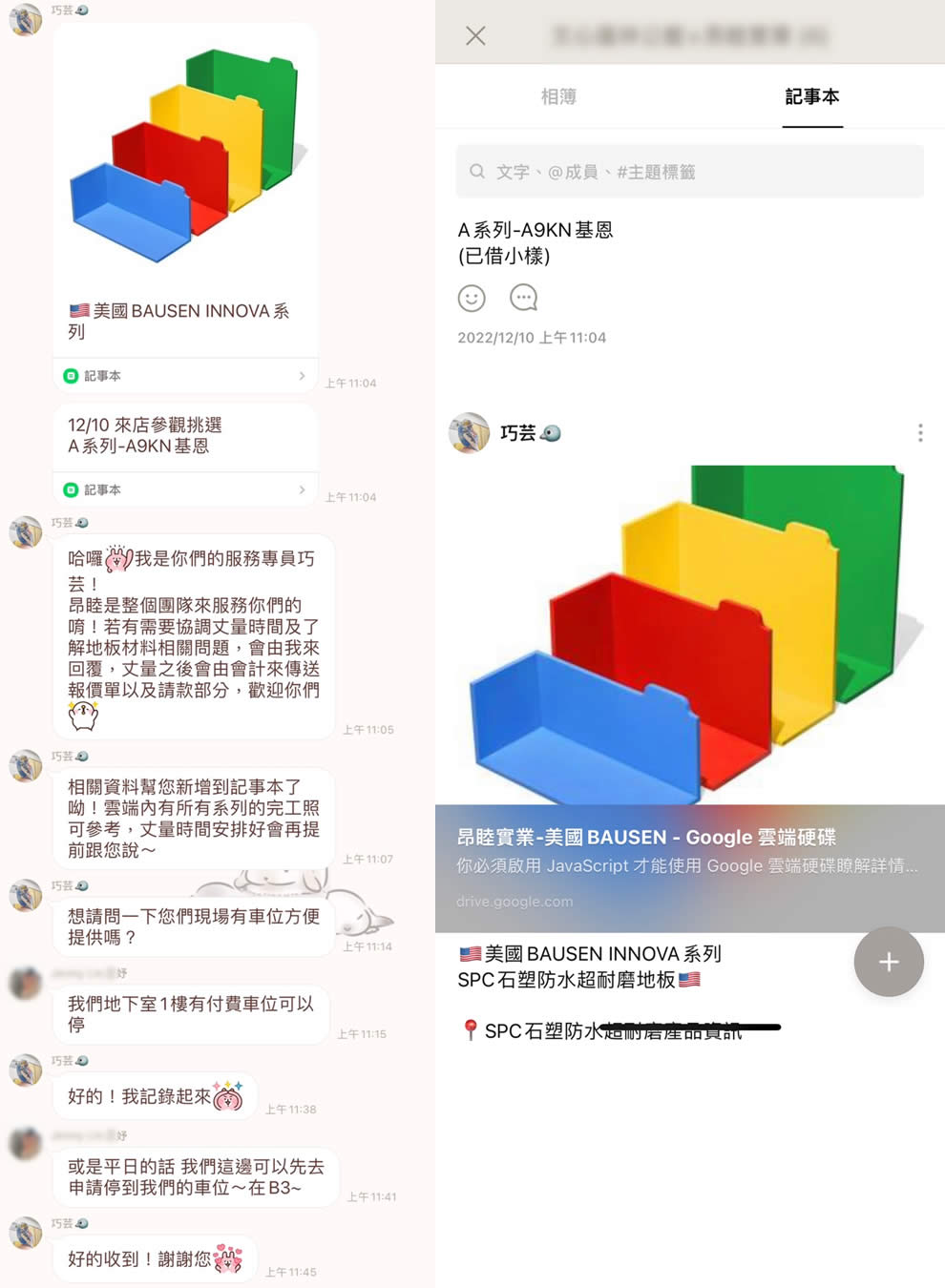Tap the notes search field

(x=689, y=172)
